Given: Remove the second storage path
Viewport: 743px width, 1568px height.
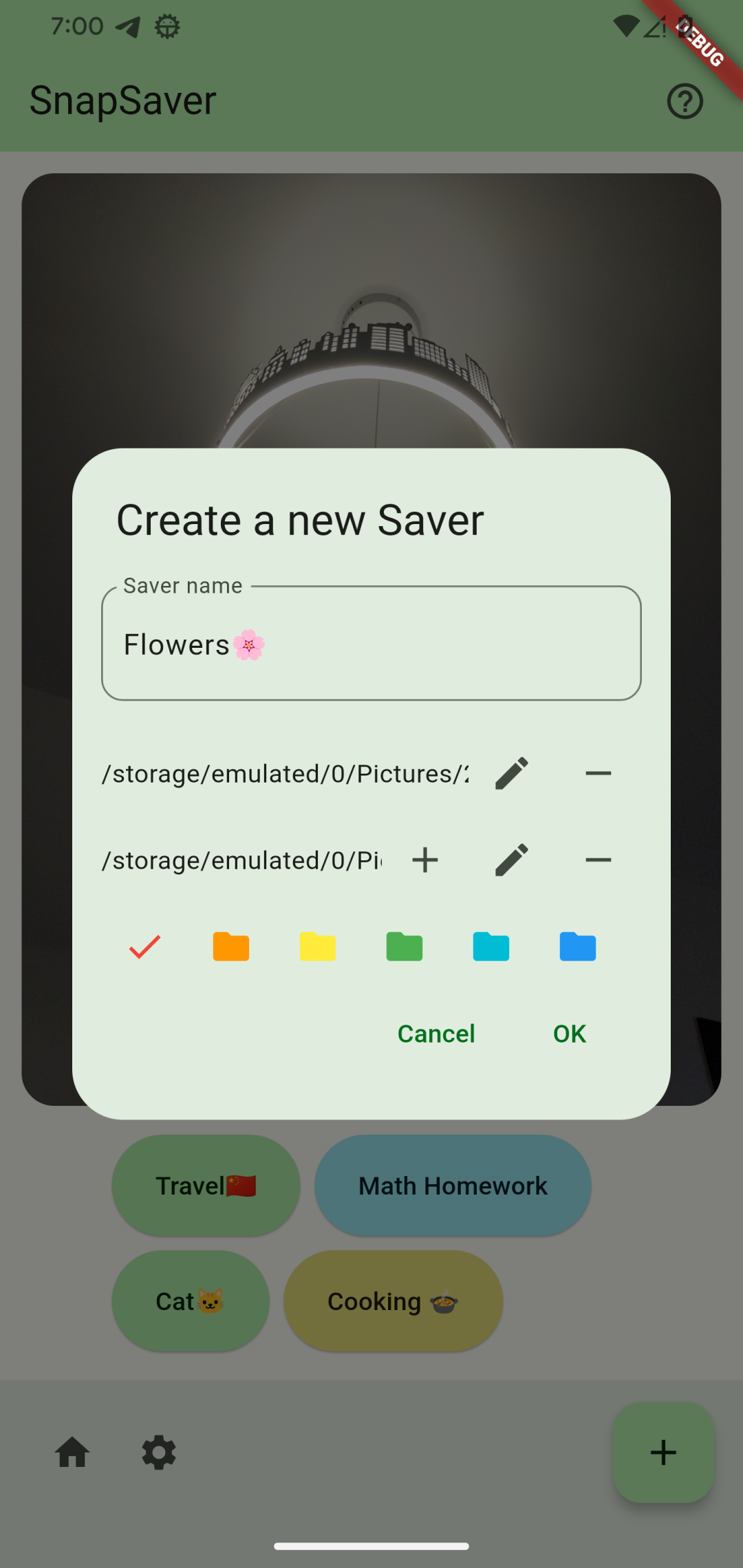Looking at the screenshot, I should click(598, 860).
